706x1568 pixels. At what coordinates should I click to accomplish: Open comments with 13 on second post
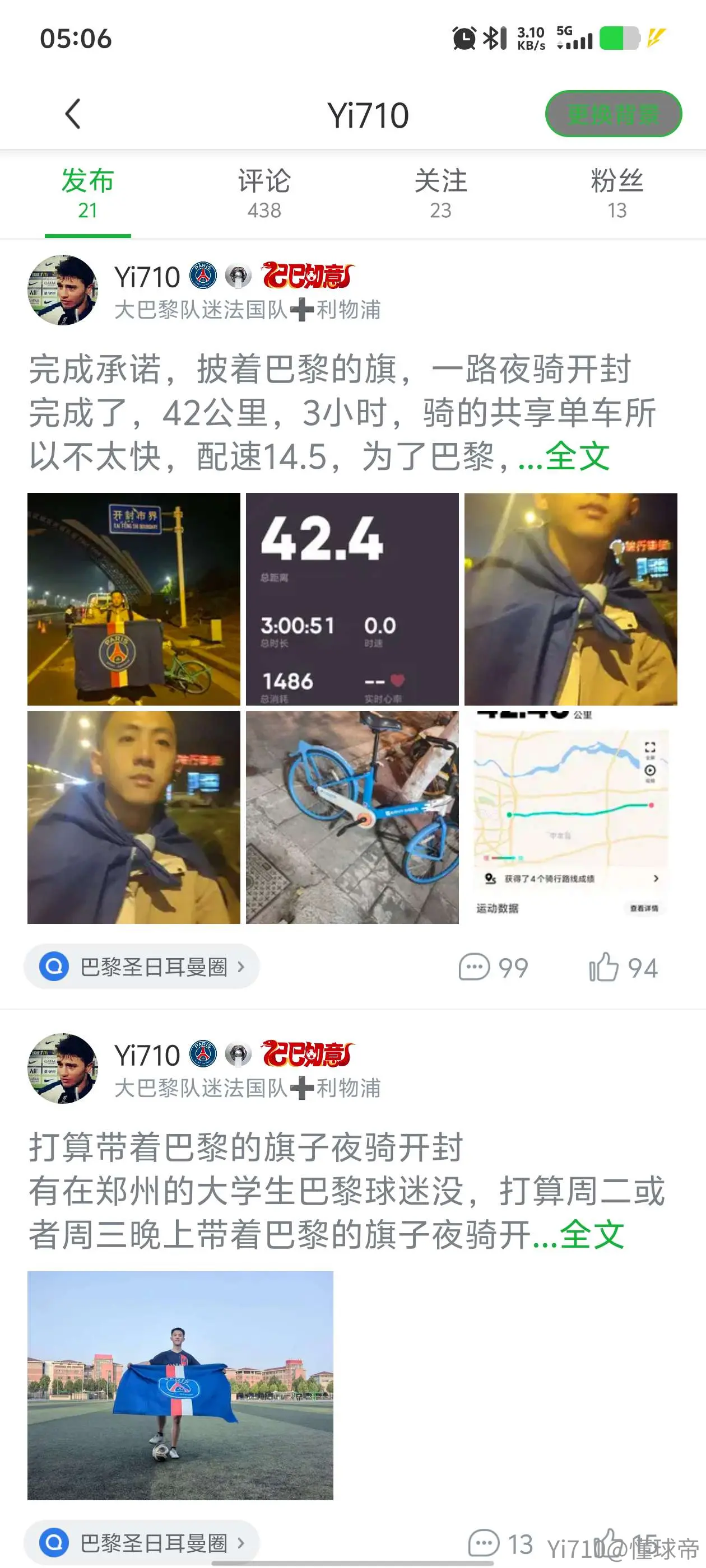[500, 1543]
